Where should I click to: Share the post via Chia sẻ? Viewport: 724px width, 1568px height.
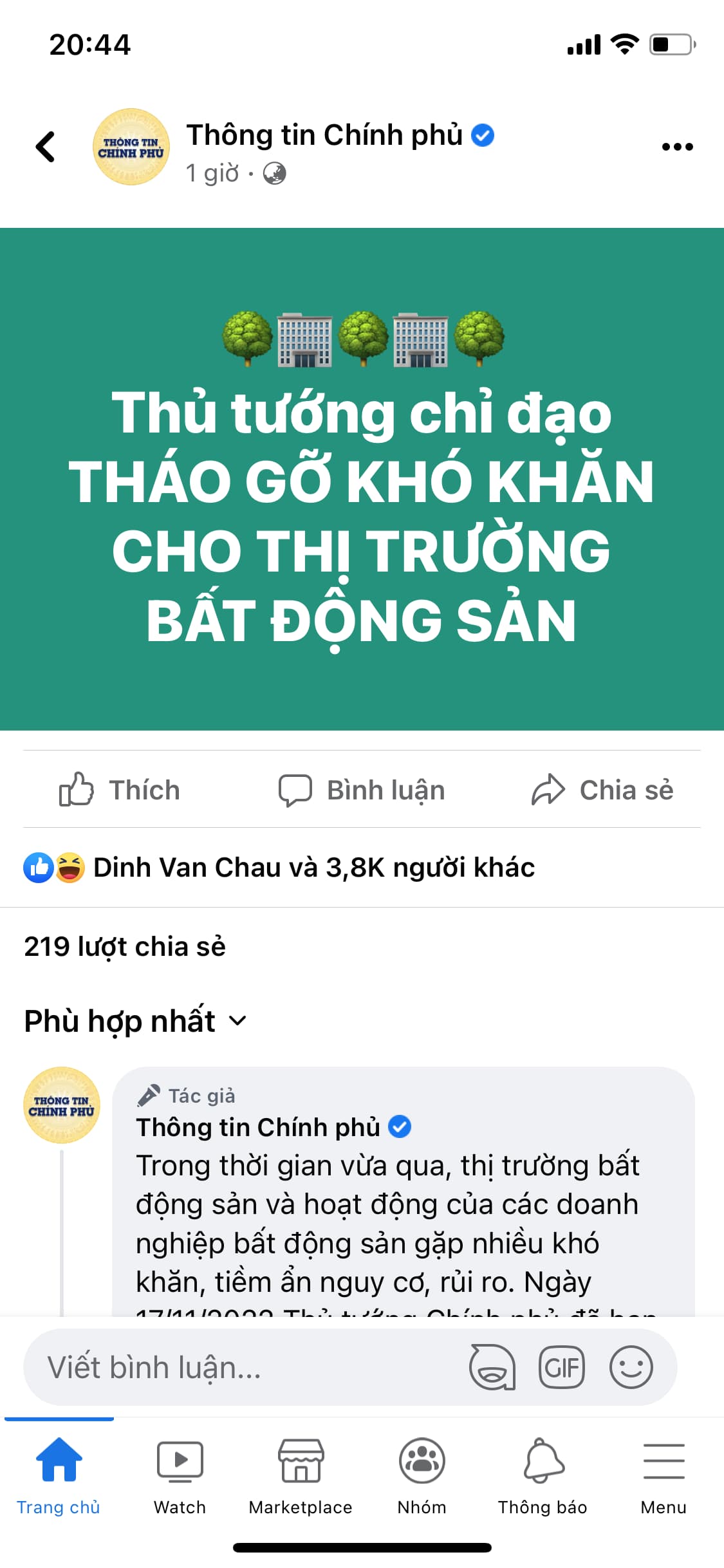[x=602, y=790]
